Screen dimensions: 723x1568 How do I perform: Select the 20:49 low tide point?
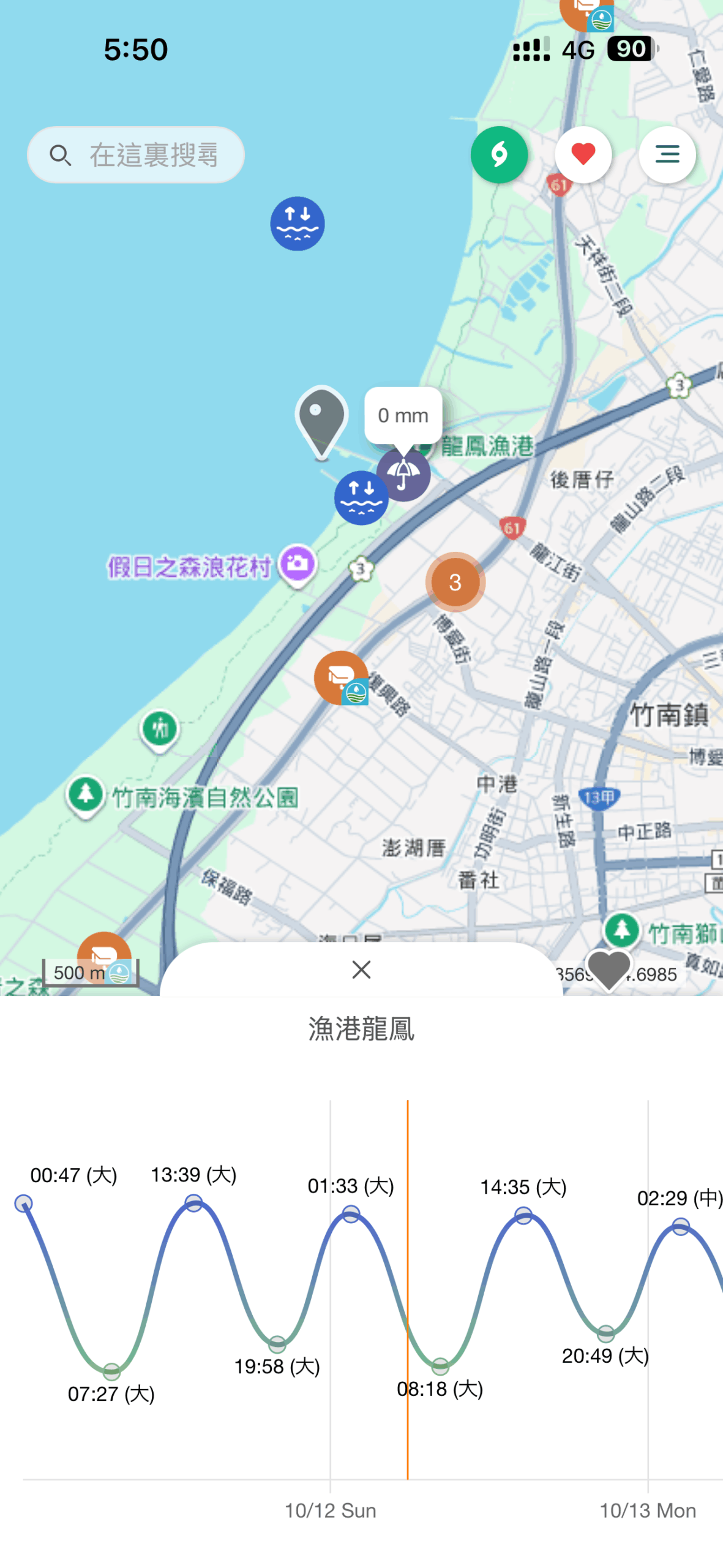click(x=605, y=1332)
